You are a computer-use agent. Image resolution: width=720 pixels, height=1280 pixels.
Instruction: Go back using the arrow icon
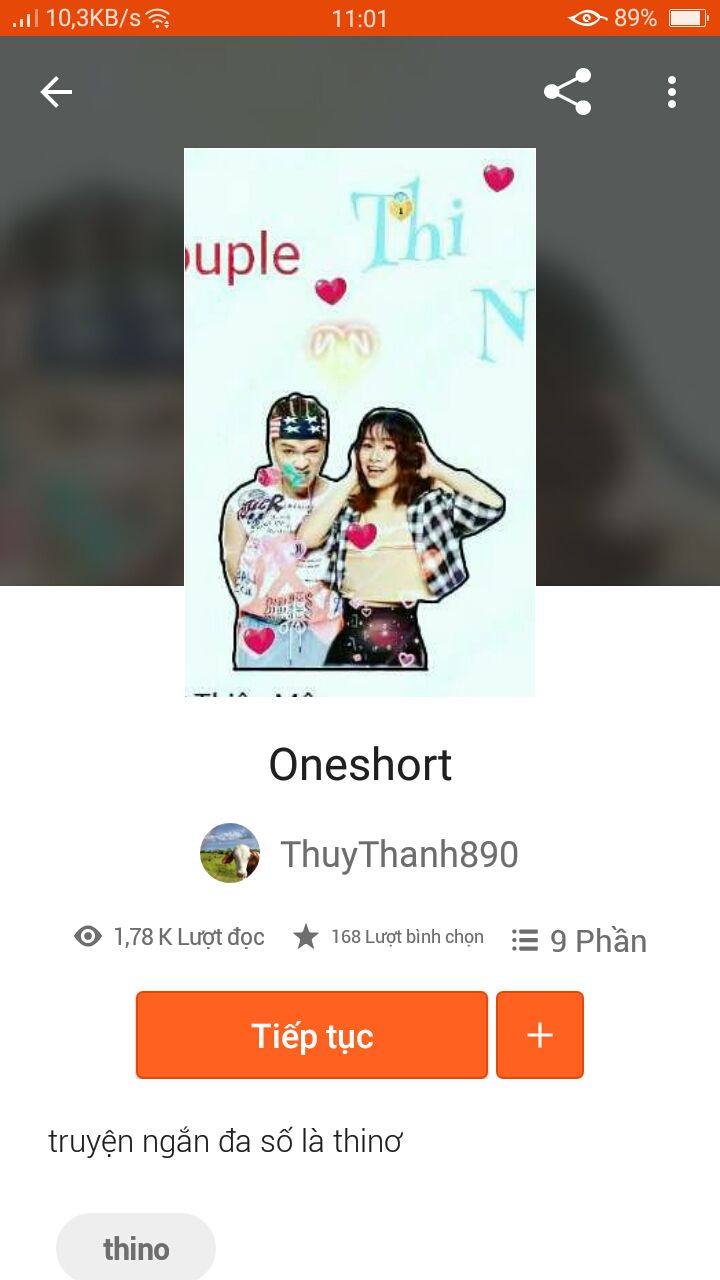(56, 92)
